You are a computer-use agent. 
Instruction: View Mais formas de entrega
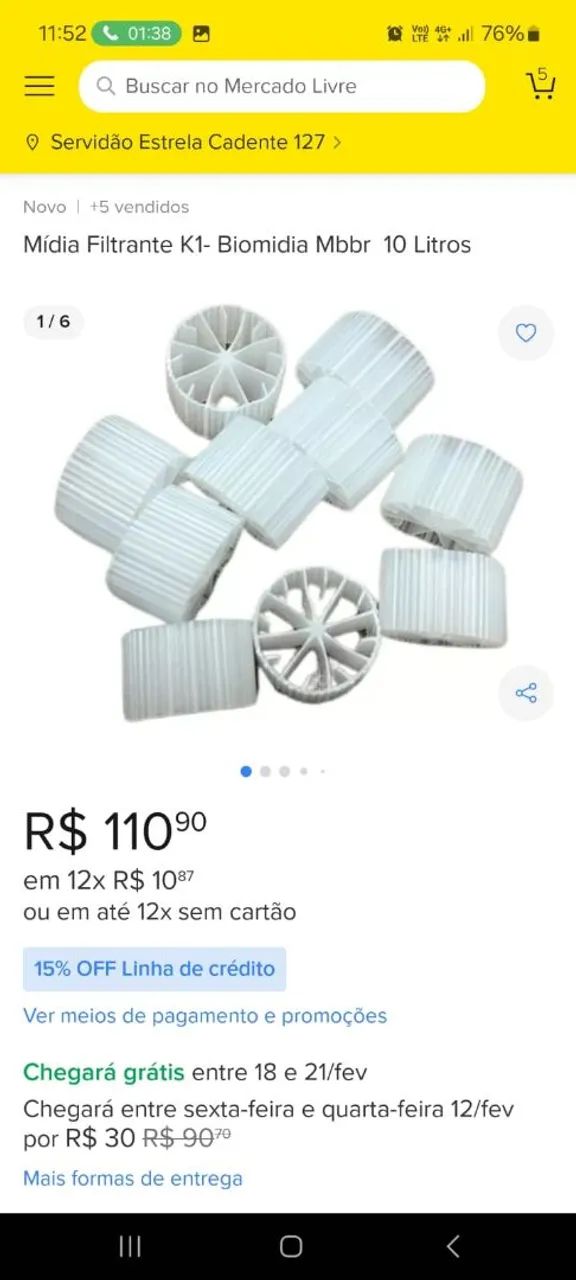[x=133, y=1178]
